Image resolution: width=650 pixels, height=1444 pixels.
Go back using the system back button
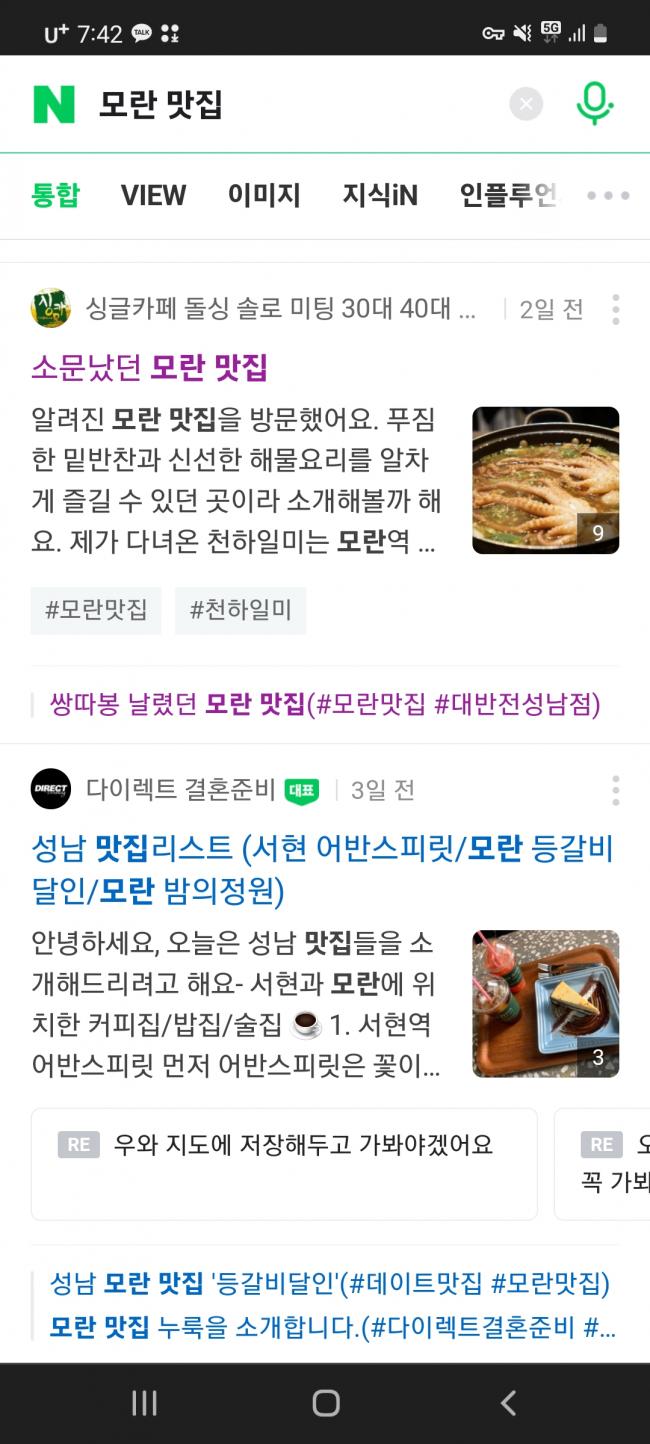pyautogui.click(x=508, y=1403)
